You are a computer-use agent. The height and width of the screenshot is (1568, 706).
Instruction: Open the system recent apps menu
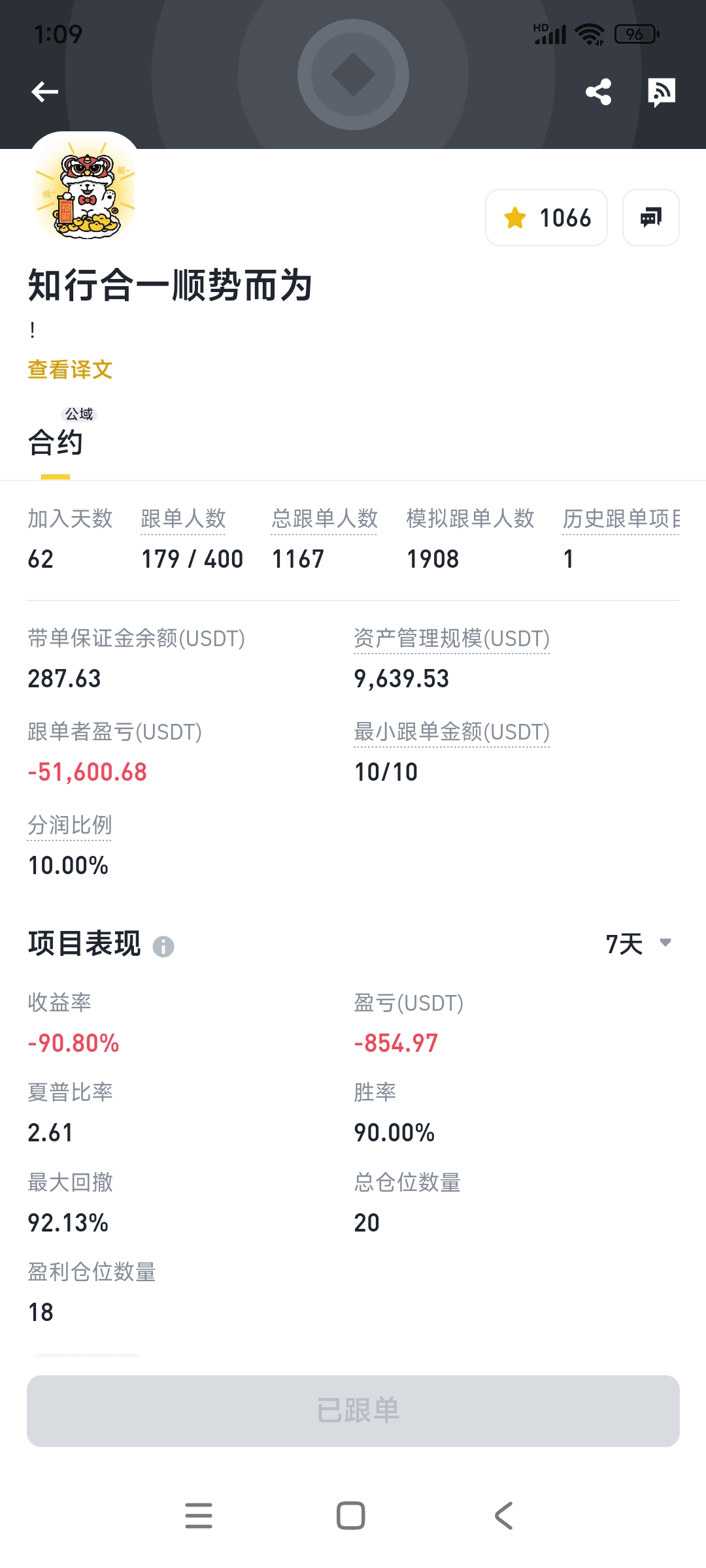click(x=199, y=1516)
